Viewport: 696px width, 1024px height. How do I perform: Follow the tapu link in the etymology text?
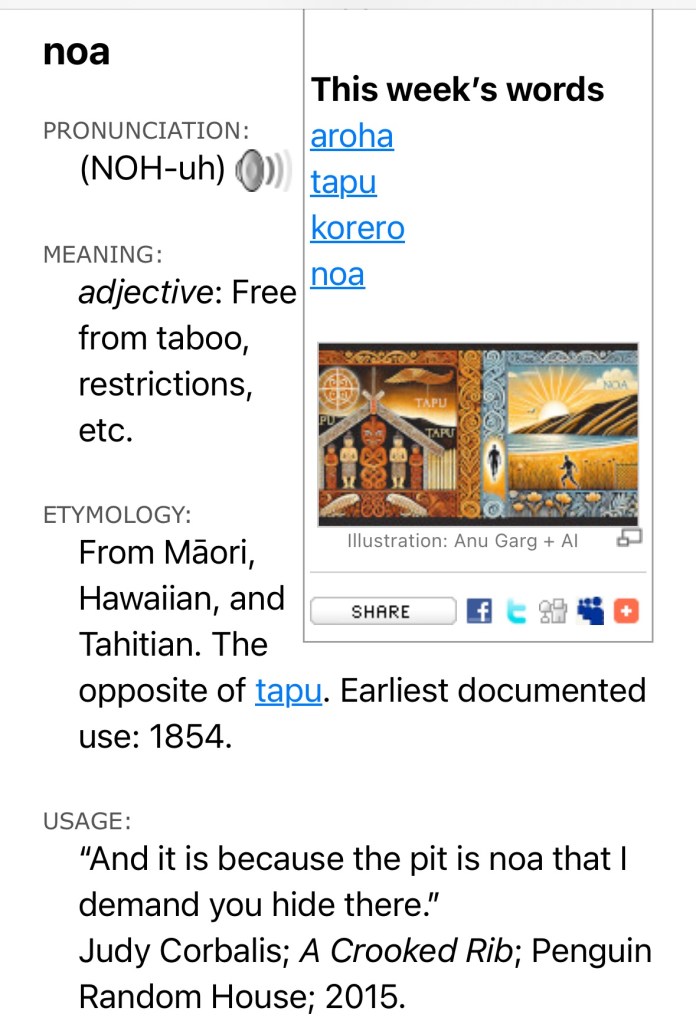point(288,691)
